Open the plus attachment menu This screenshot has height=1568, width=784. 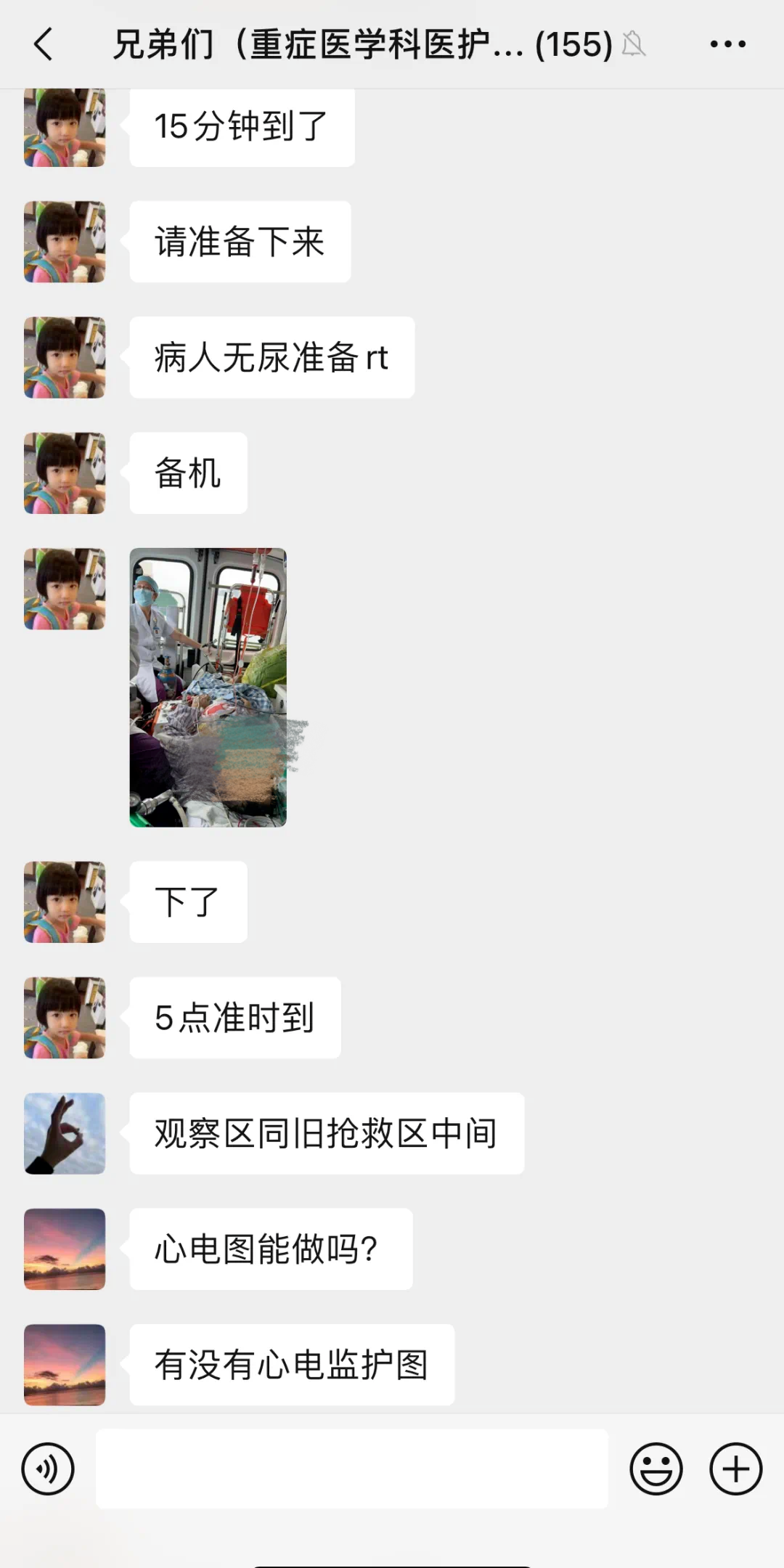735,1469
